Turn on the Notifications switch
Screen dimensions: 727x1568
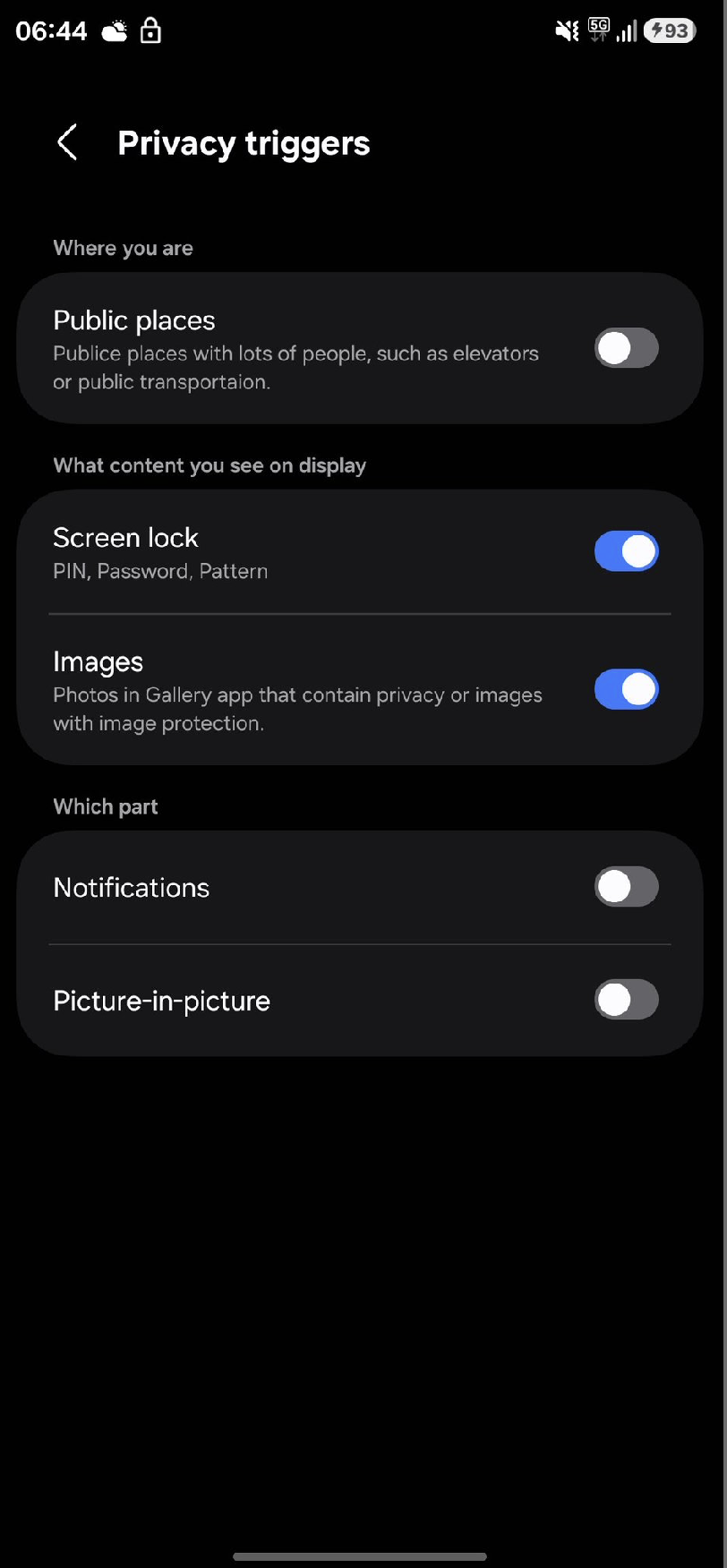[626, 887]
